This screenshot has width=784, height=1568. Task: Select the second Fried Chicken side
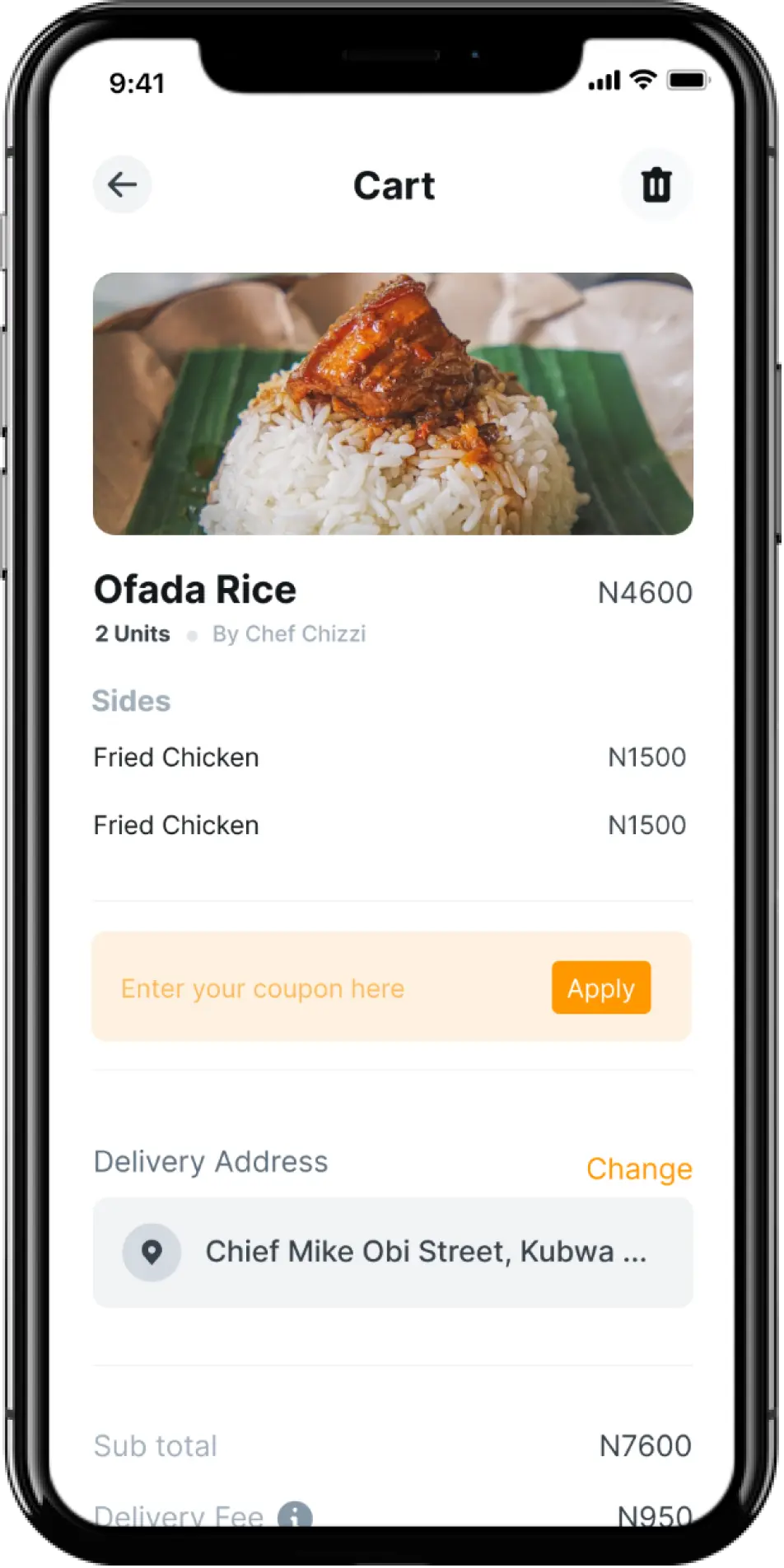point(176,824)
